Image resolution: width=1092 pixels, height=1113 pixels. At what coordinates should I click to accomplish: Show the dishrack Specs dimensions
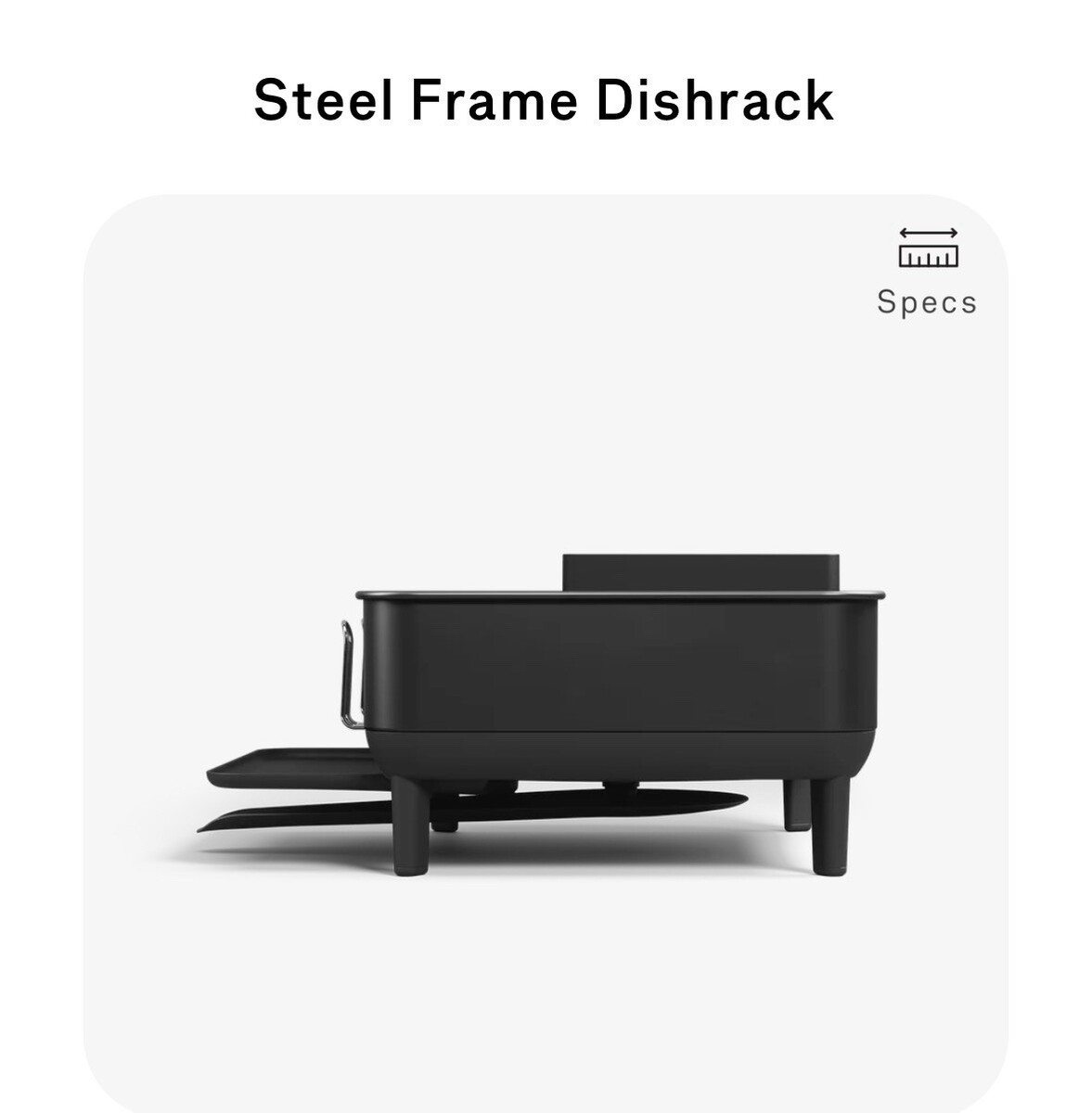pos(927,271)
